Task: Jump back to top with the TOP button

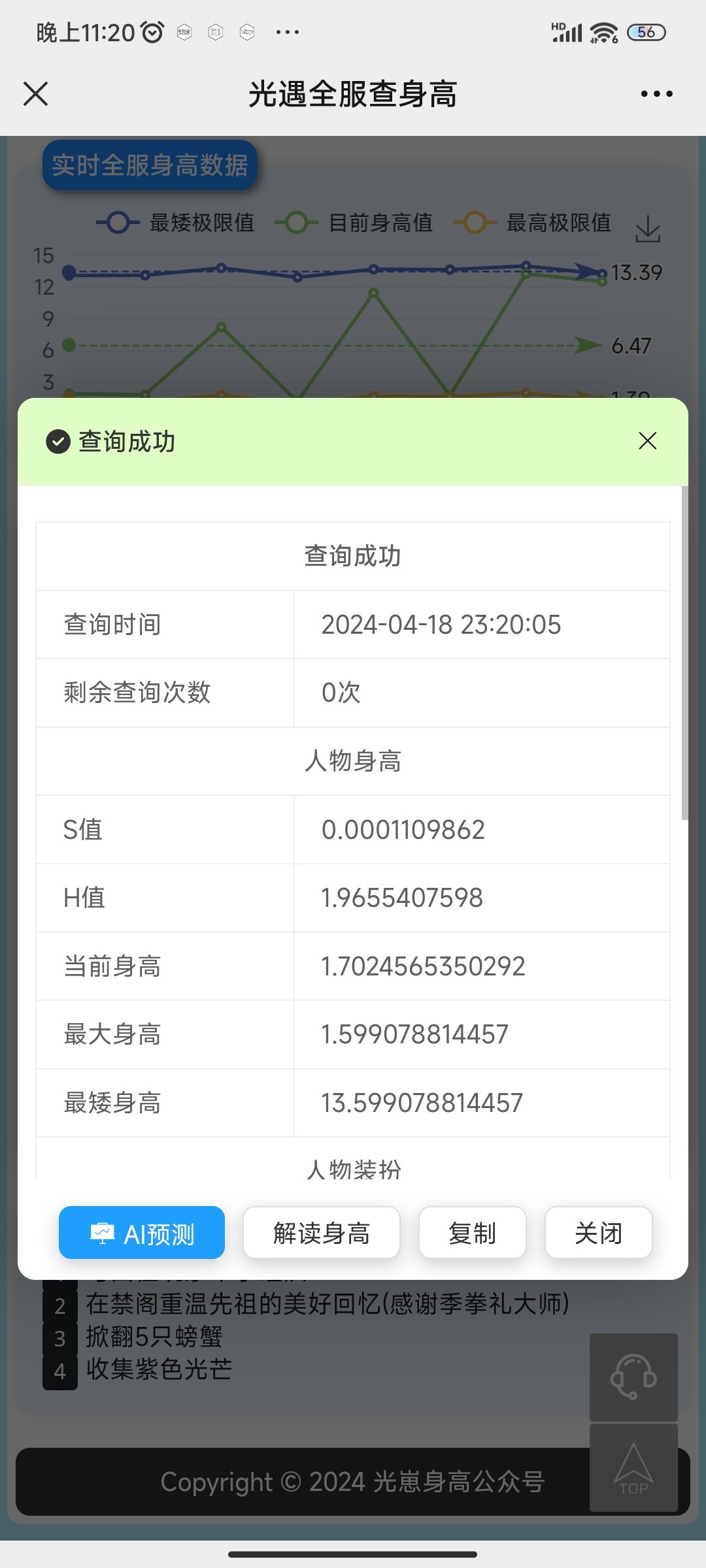Action: coord(633,1467)
